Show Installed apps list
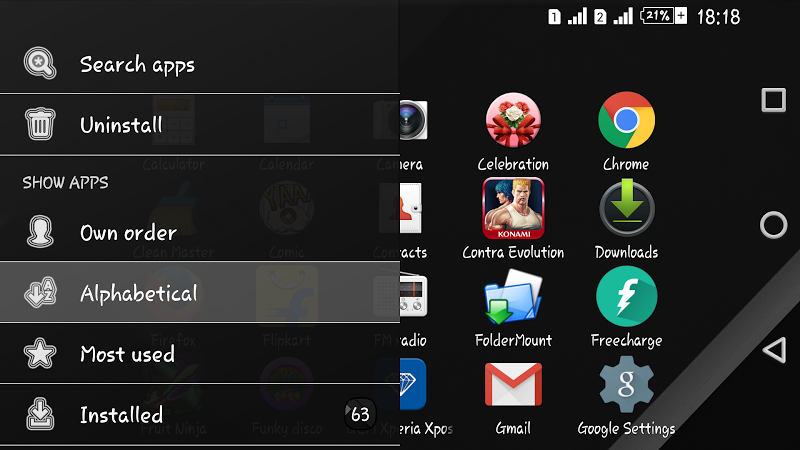The height and width of the screenshot is (450, 800). pos(121,414)
